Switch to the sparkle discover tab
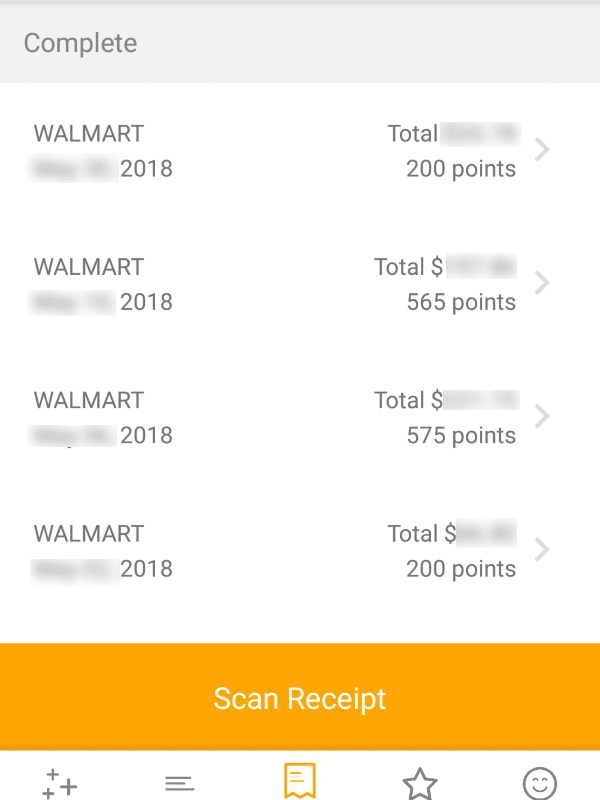Screen dimensions: 600x800 pos(60,783)
